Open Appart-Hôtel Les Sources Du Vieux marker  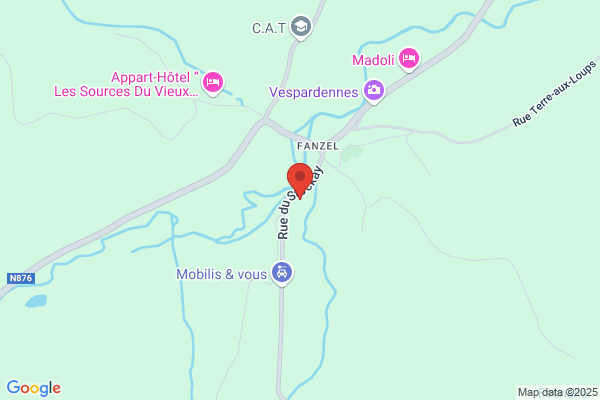213,83
